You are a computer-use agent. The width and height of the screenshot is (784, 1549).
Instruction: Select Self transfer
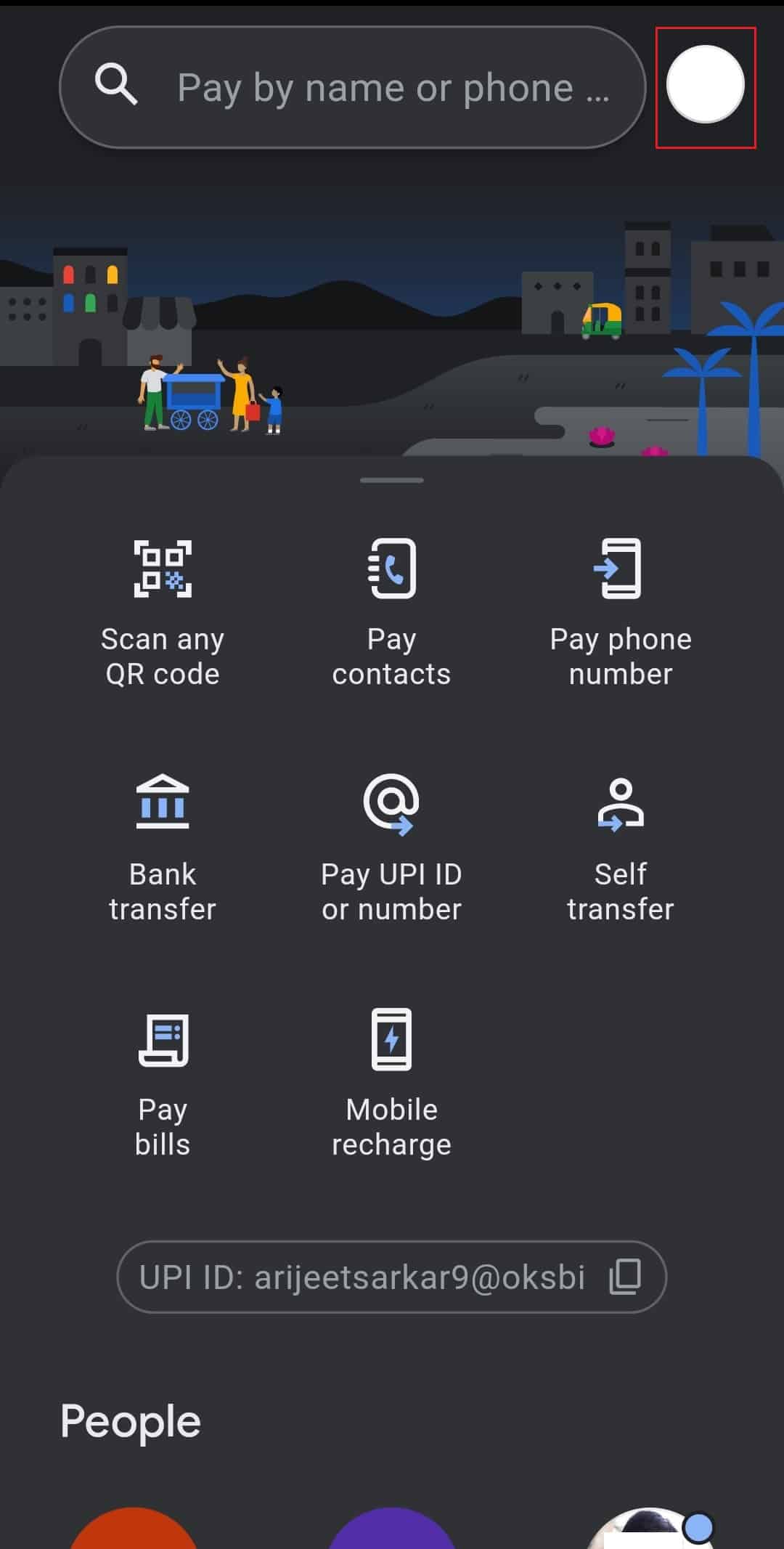pyautogui.click(x=620, y=847)
